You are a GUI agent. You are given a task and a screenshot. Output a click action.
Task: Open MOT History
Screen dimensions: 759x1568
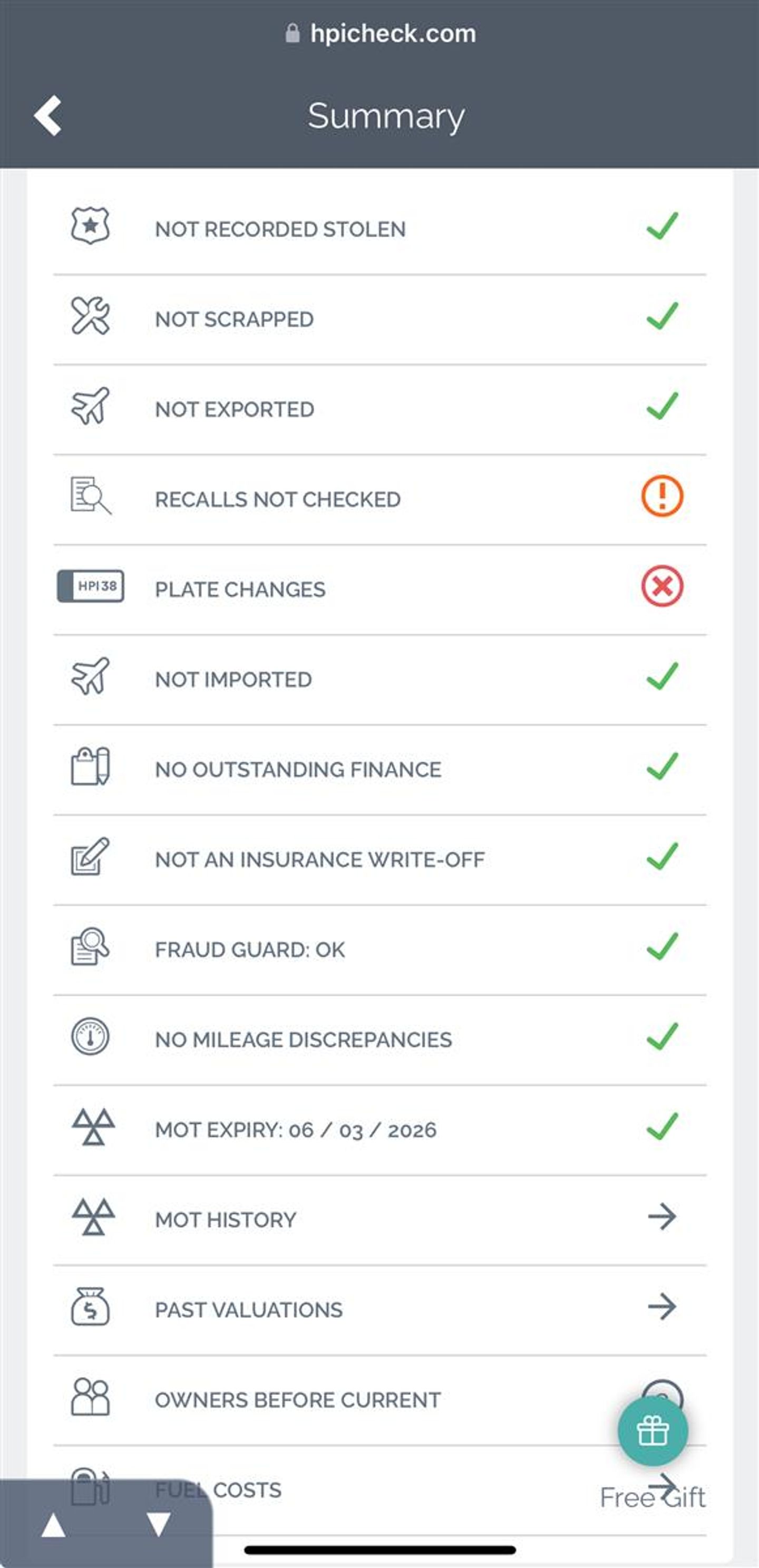380,1220
